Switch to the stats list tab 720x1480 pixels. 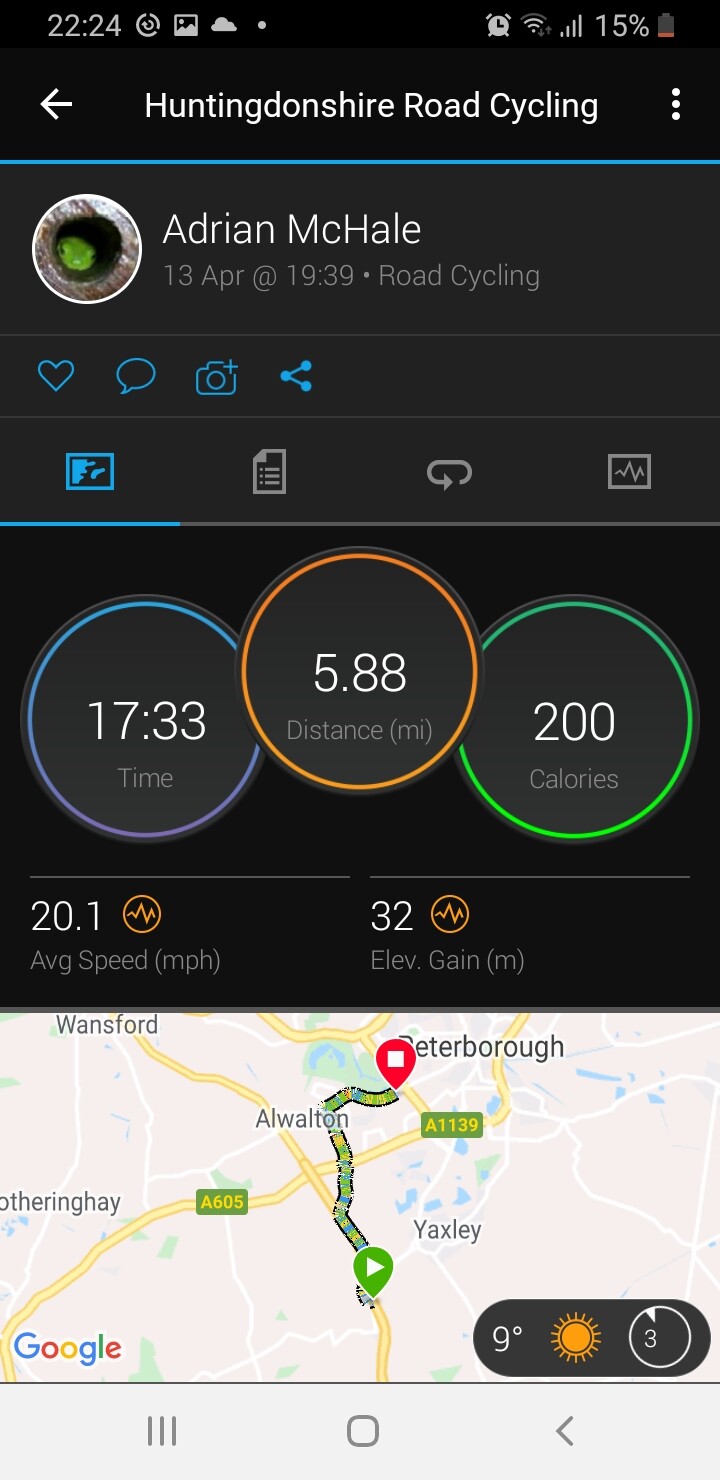(x=269, y=471)
